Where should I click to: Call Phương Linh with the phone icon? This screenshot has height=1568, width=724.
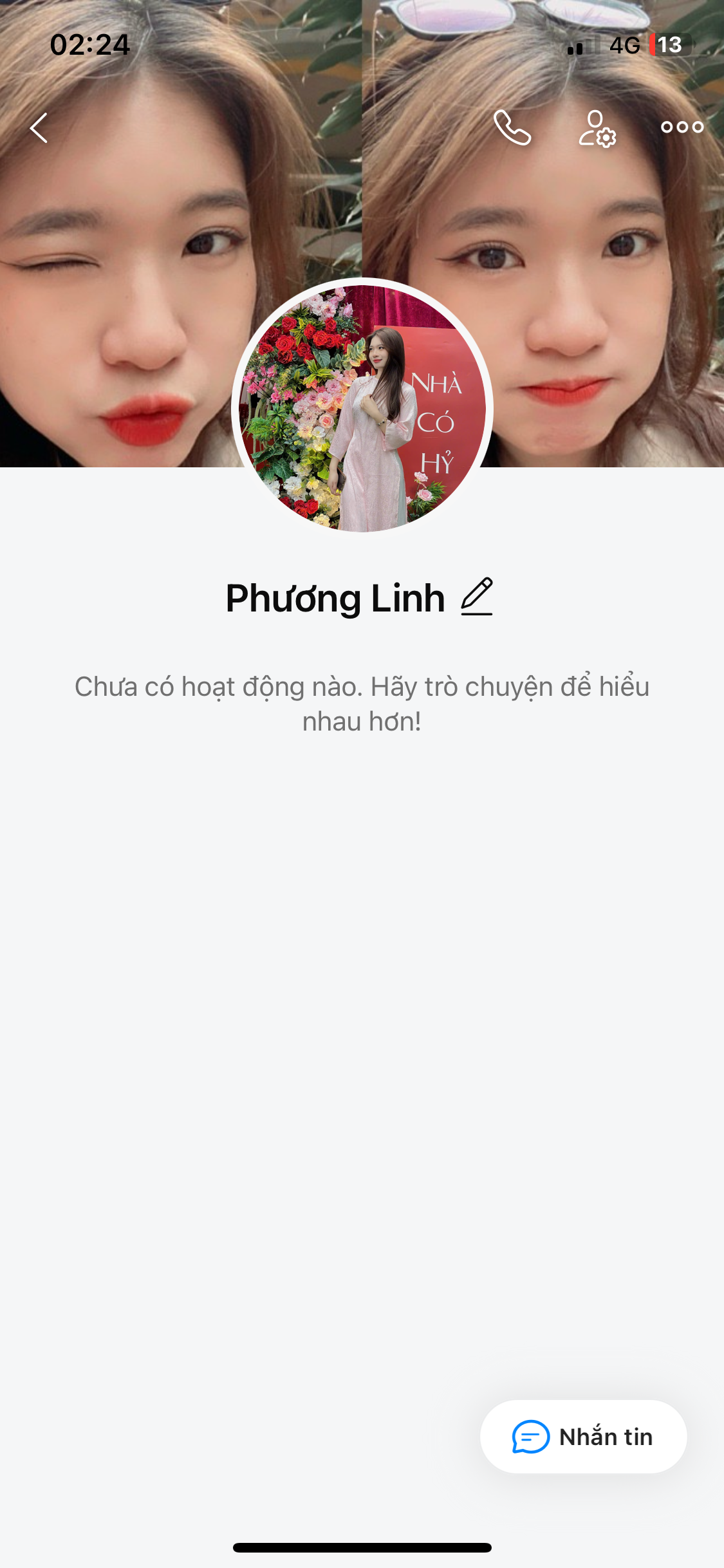click(512, 127)
